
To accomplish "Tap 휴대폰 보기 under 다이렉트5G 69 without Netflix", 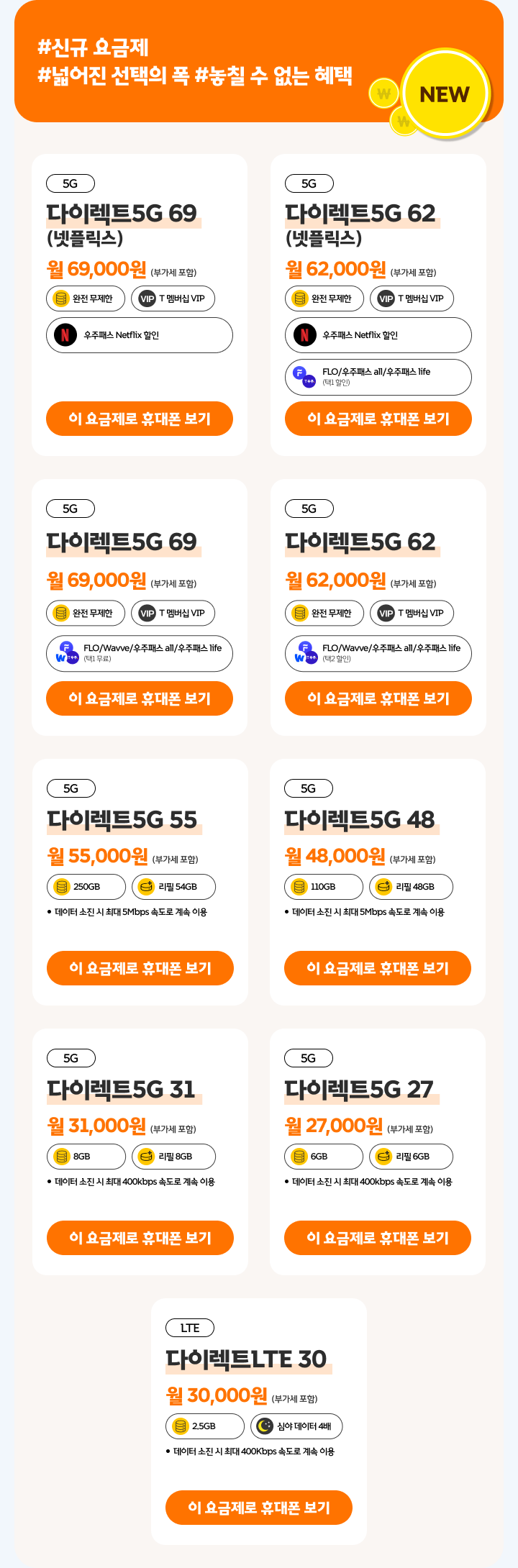I will point(140,698).
